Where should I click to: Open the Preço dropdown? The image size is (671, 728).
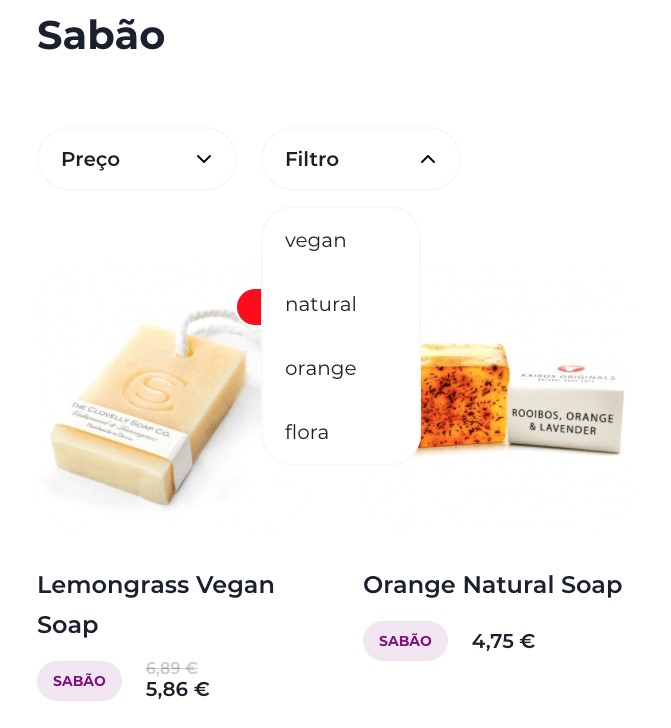point(137,159)
